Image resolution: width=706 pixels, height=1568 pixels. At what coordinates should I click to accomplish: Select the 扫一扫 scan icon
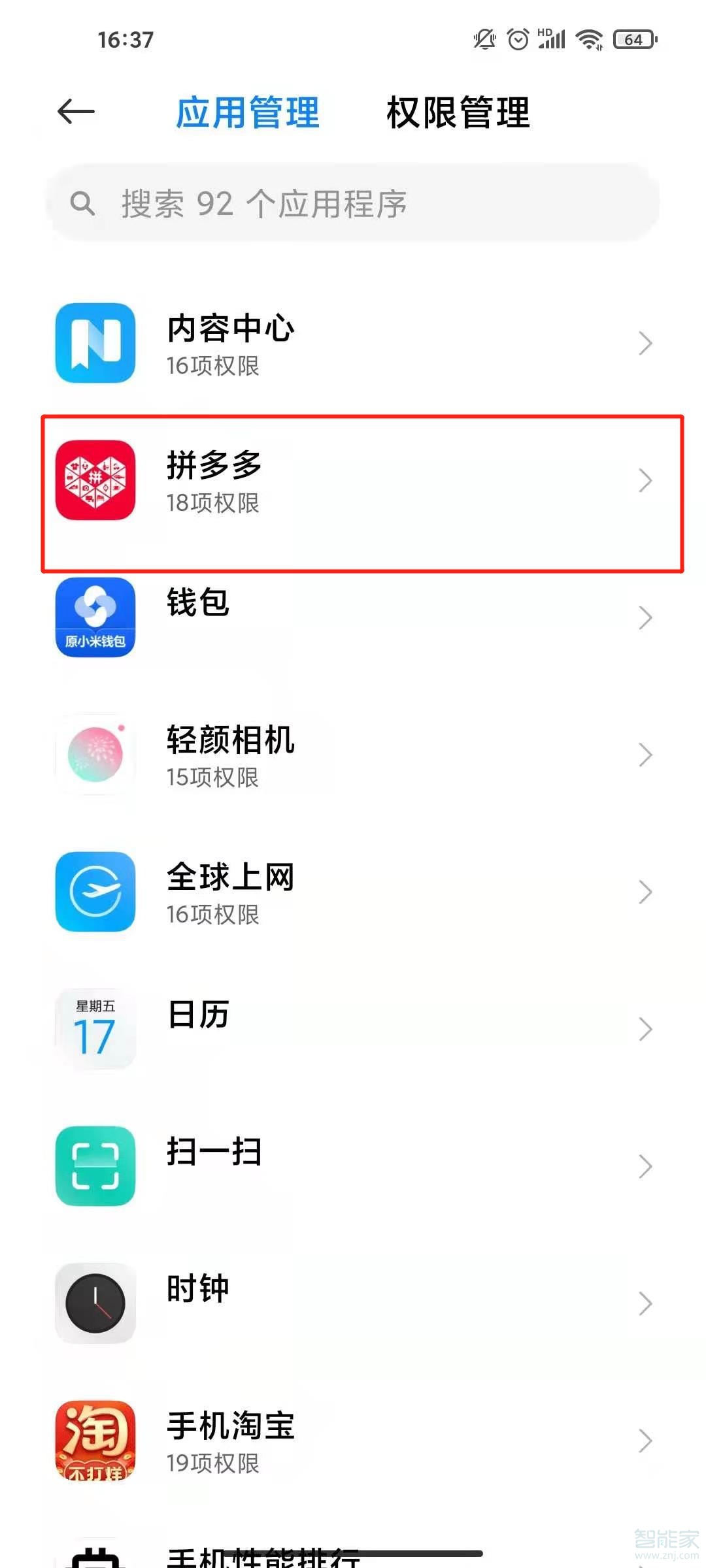[95, 1166]
